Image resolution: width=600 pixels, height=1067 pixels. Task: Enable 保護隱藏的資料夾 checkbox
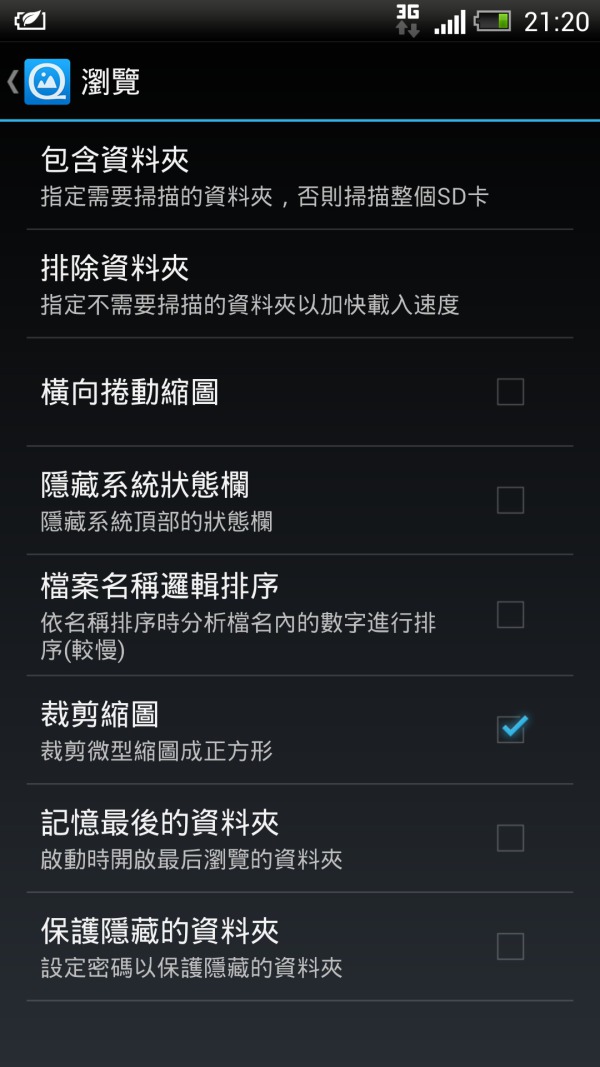510,946
